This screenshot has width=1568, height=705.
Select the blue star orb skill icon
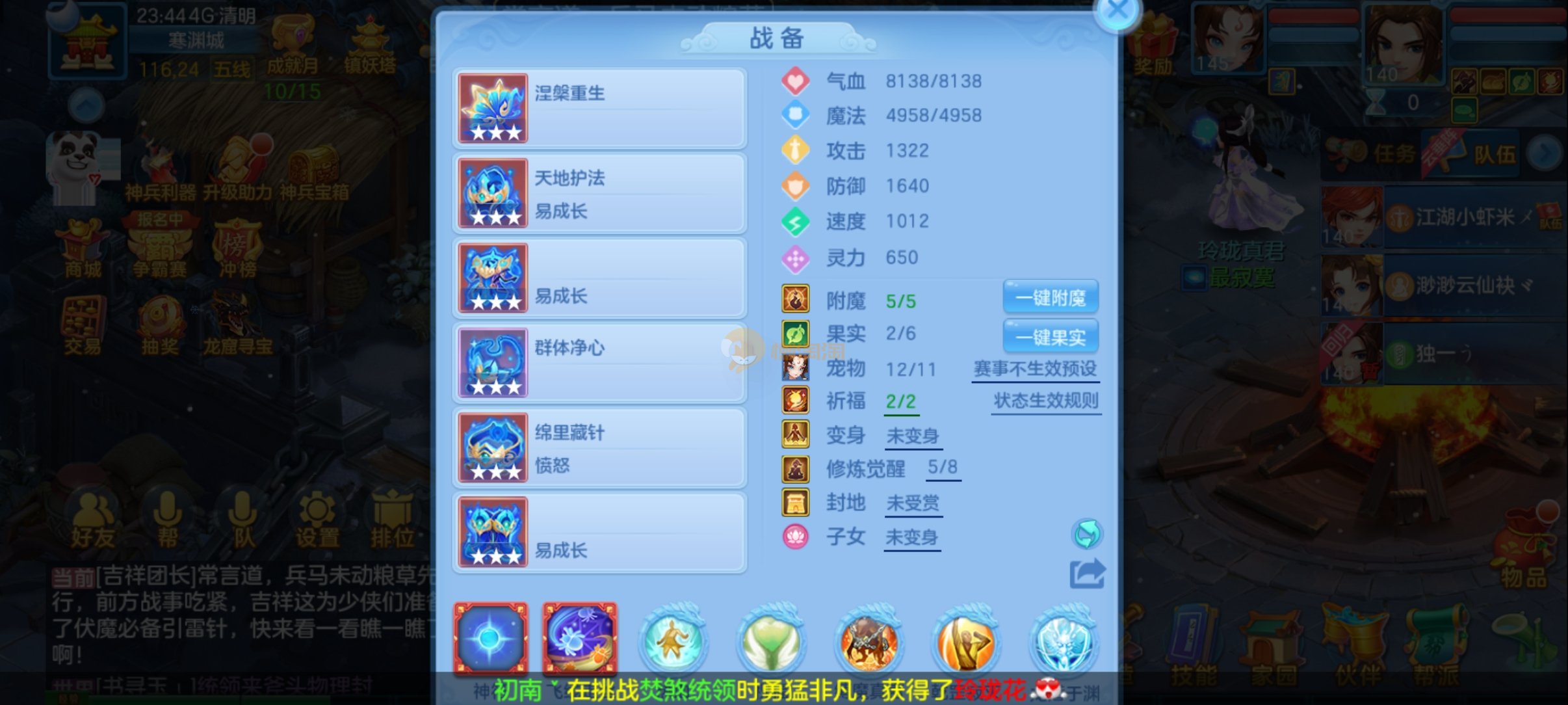pyautogui.click(x=491, y=639)
